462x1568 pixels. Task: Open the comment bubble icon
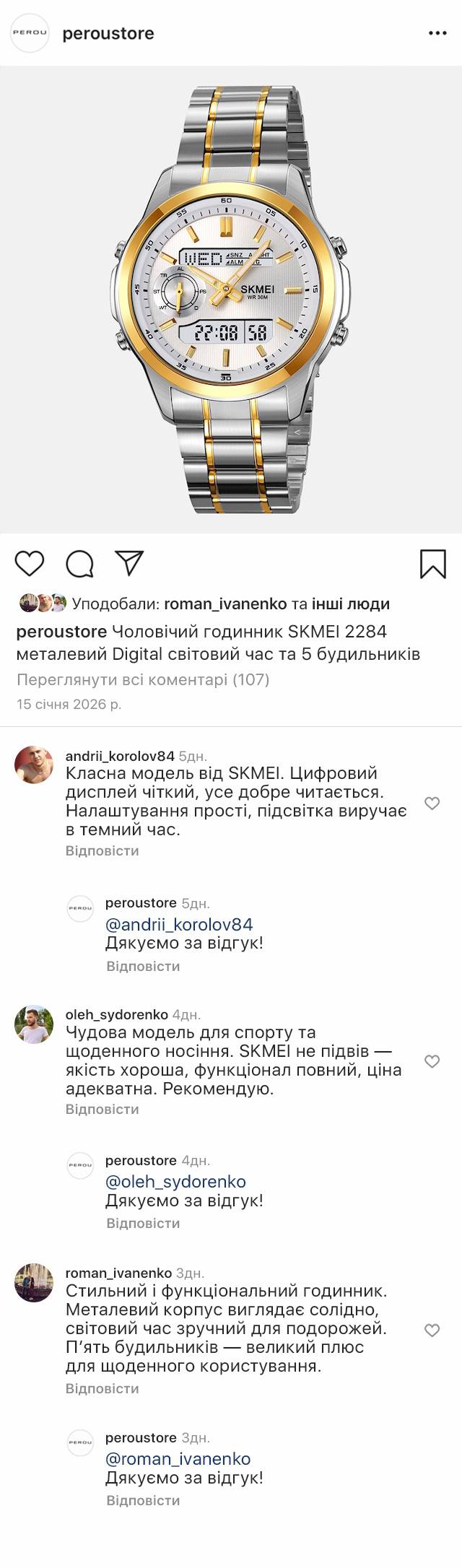[80, 564]
